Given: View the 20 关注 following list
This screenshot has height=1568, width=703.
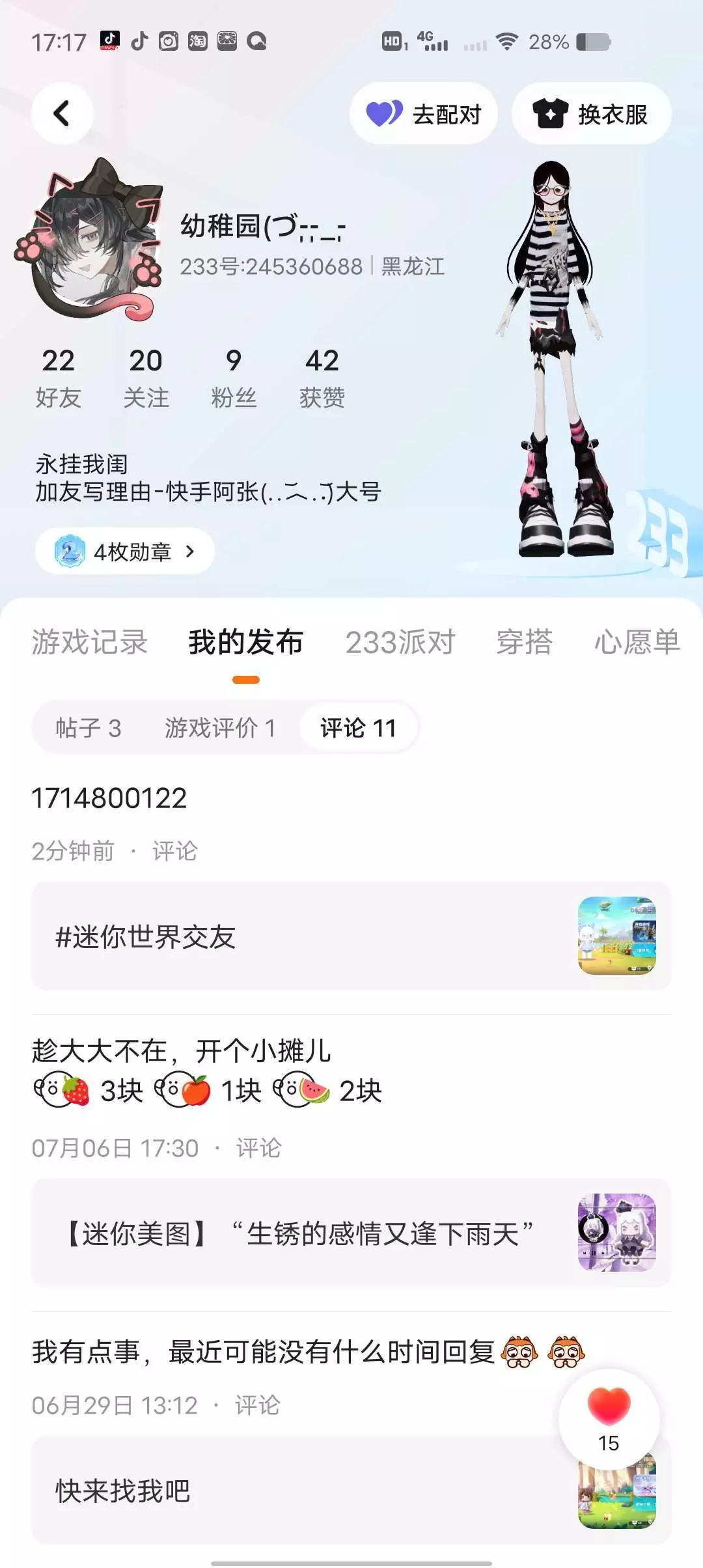Looking at the screenshot, I should tap(146, 378).
